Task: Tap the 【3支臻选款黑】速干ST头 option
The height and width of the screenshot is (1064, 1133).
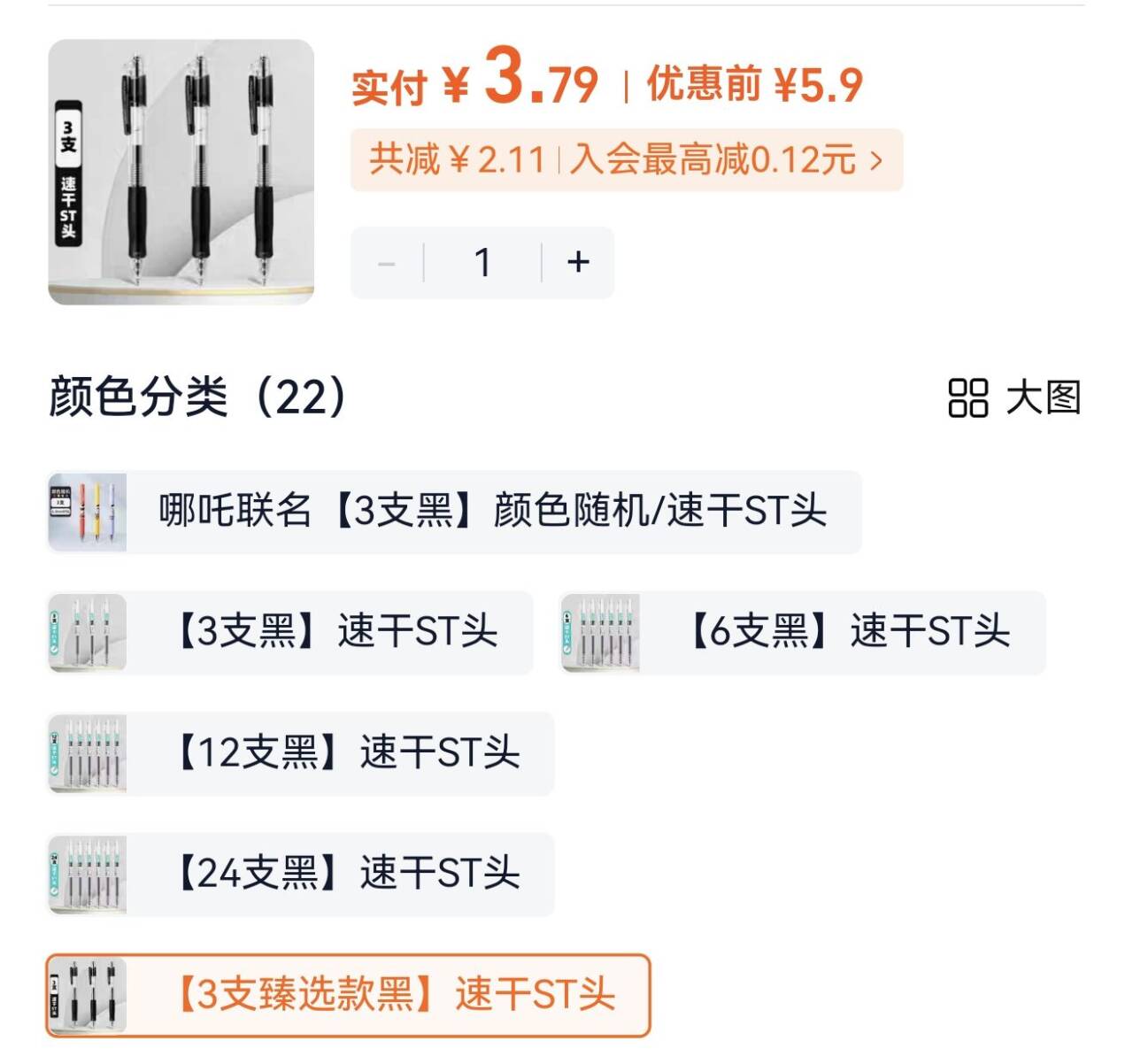Action: coord(348,995)
